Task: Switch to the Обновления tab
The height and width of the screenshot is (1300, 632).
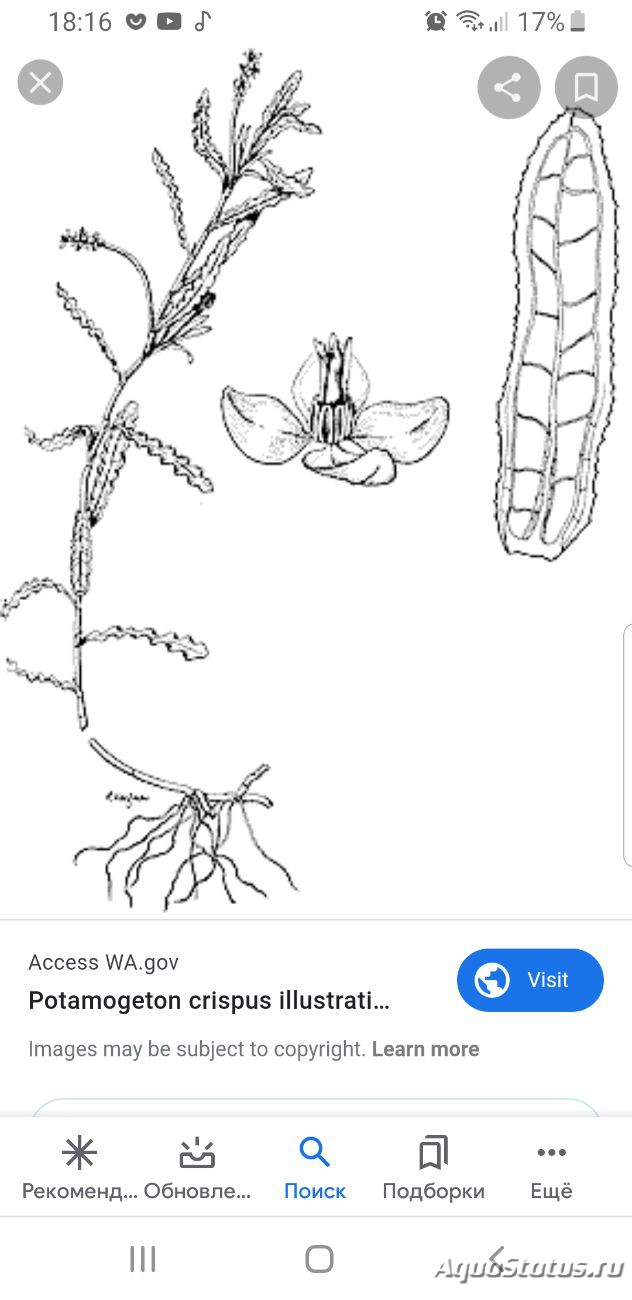Action: [x=197, y=1169]
